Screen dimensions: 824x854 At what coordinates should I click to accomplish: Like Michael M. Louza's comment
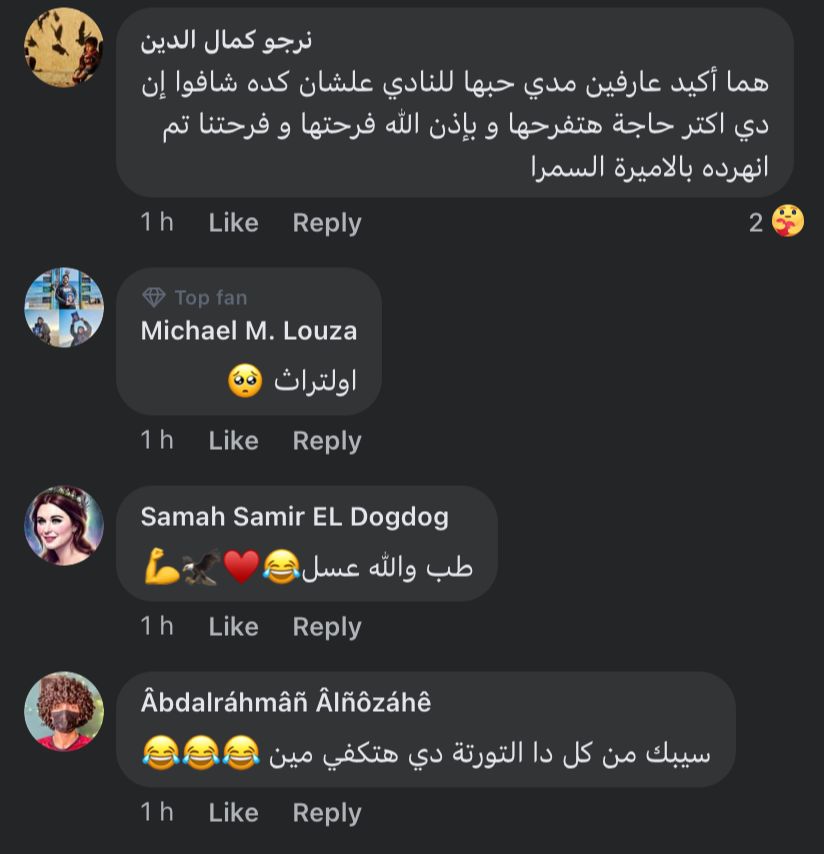(x=233, y=440)
